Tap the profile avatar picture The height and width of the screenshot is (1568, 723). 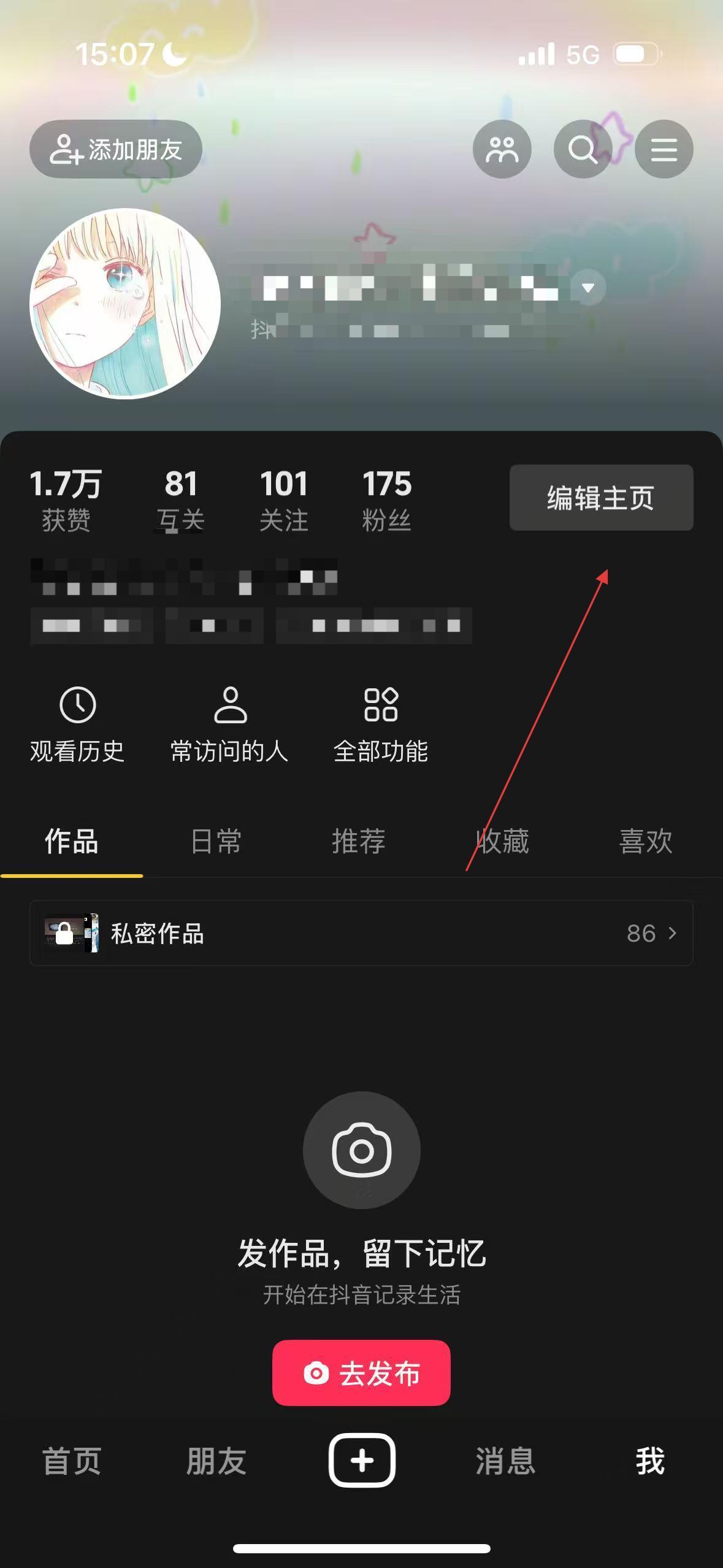tap(125, 304)
